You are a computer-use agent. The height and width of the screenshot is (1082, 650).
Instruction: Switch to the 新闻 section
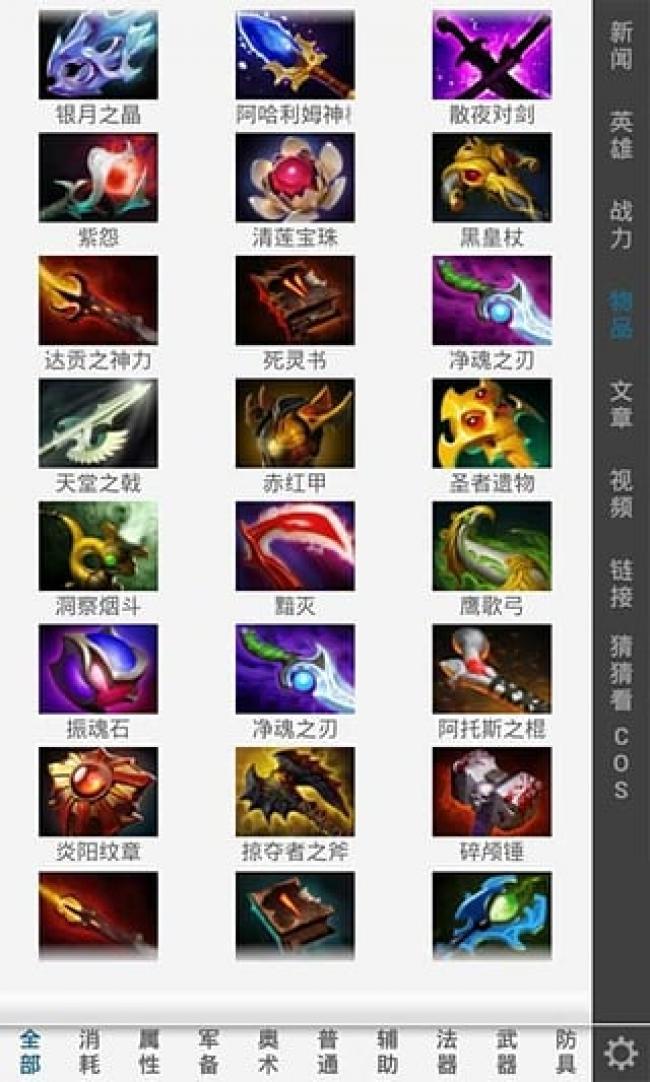(621, 45)
